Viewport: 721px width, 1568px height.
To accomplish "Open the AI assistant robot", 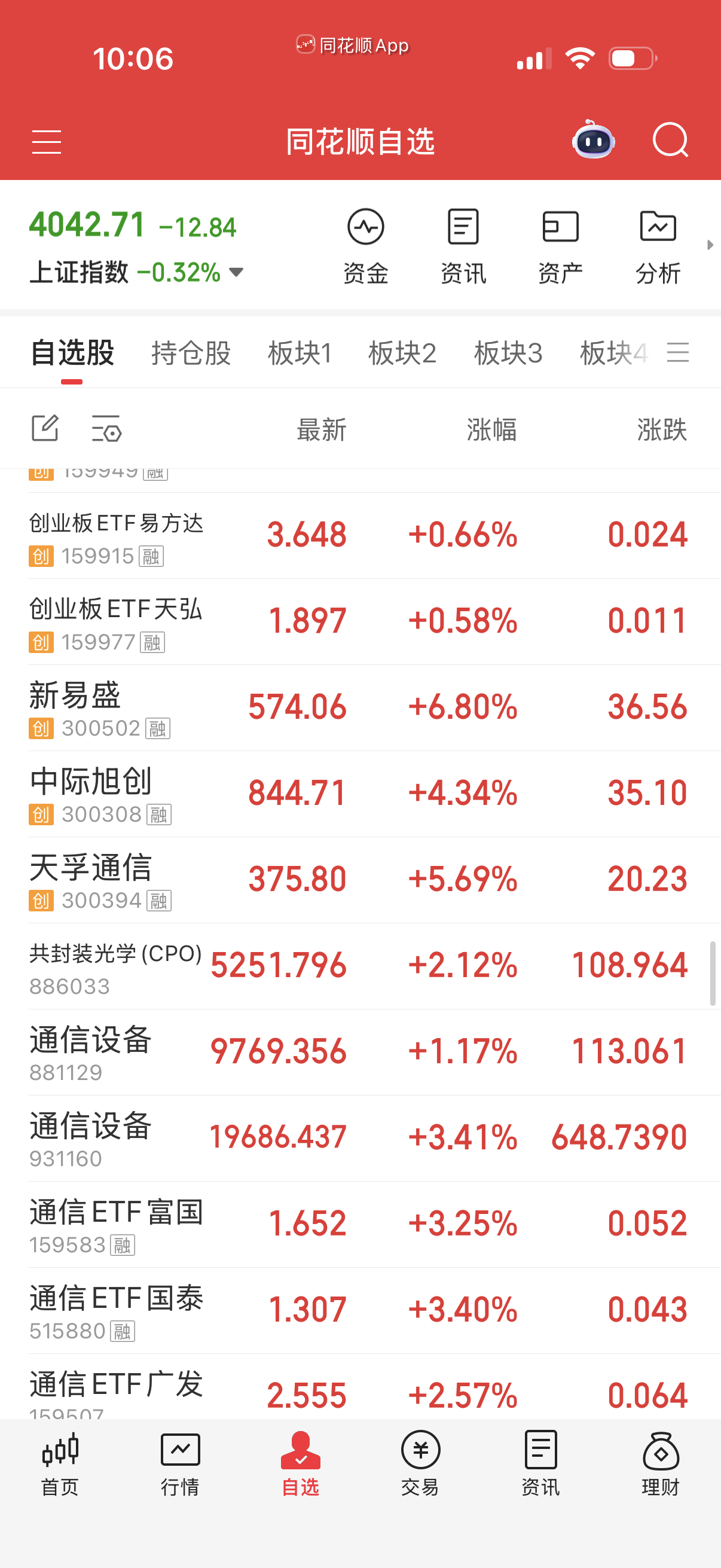I will pos(592,141).
